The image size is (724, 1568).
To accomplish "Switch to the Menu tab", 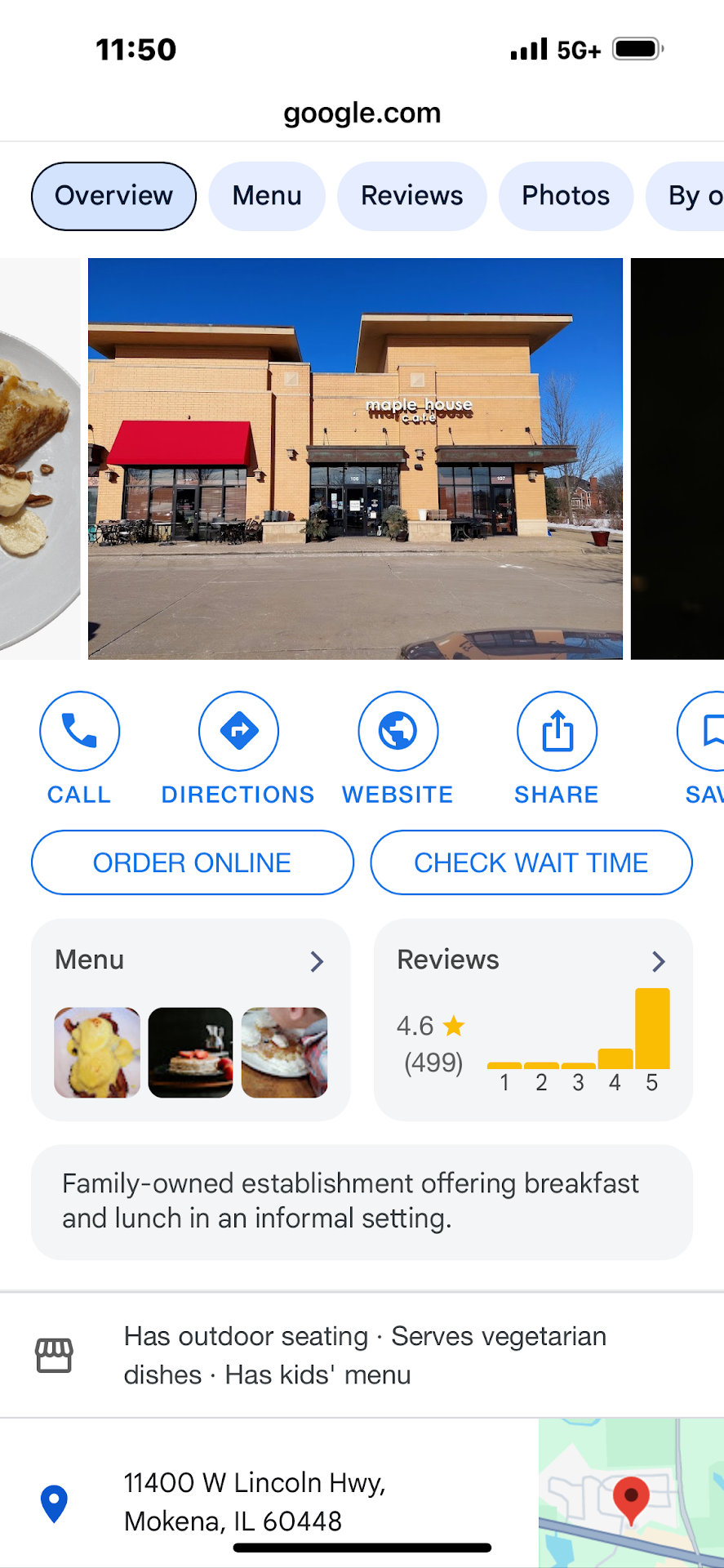I will click(x=267, y=196).
